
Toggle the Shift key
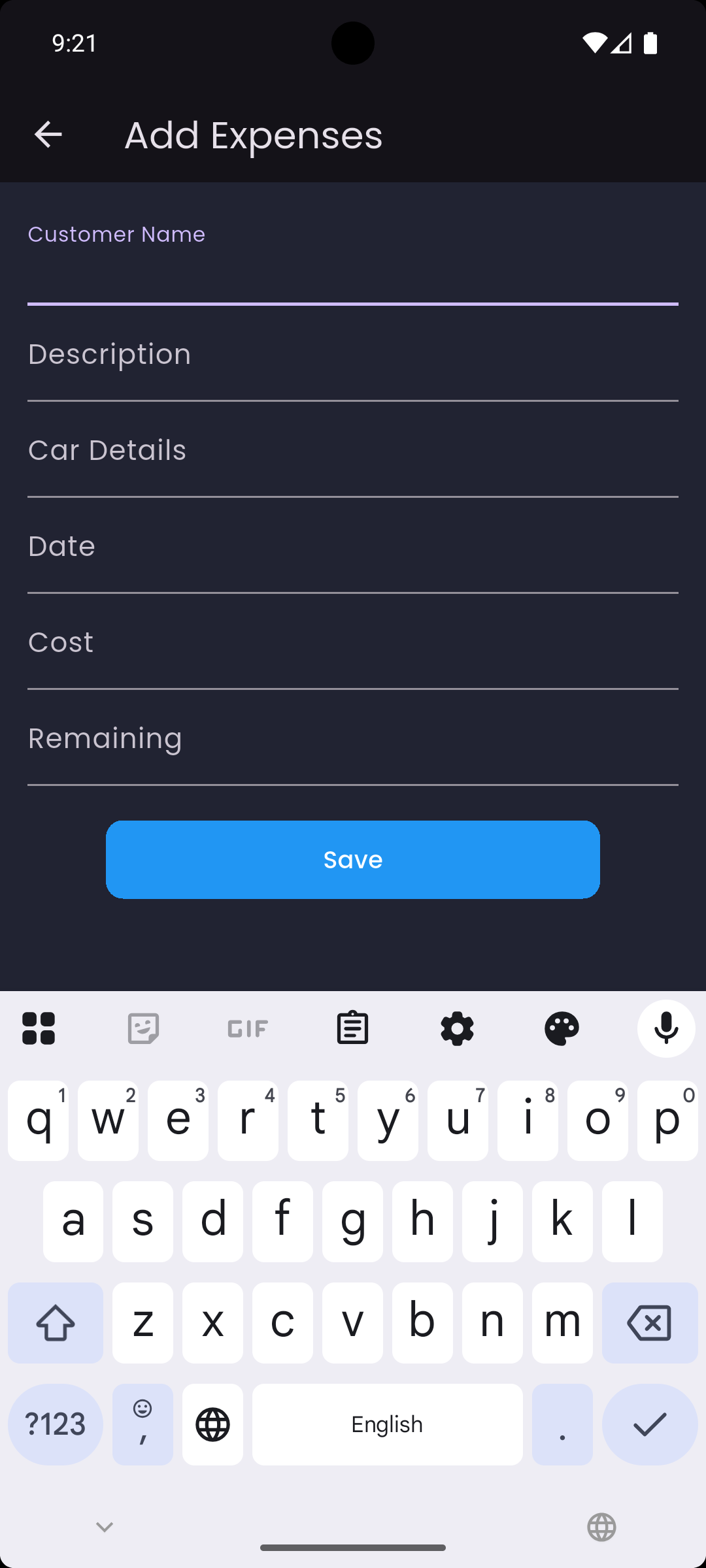click(x=55, y=1324)
